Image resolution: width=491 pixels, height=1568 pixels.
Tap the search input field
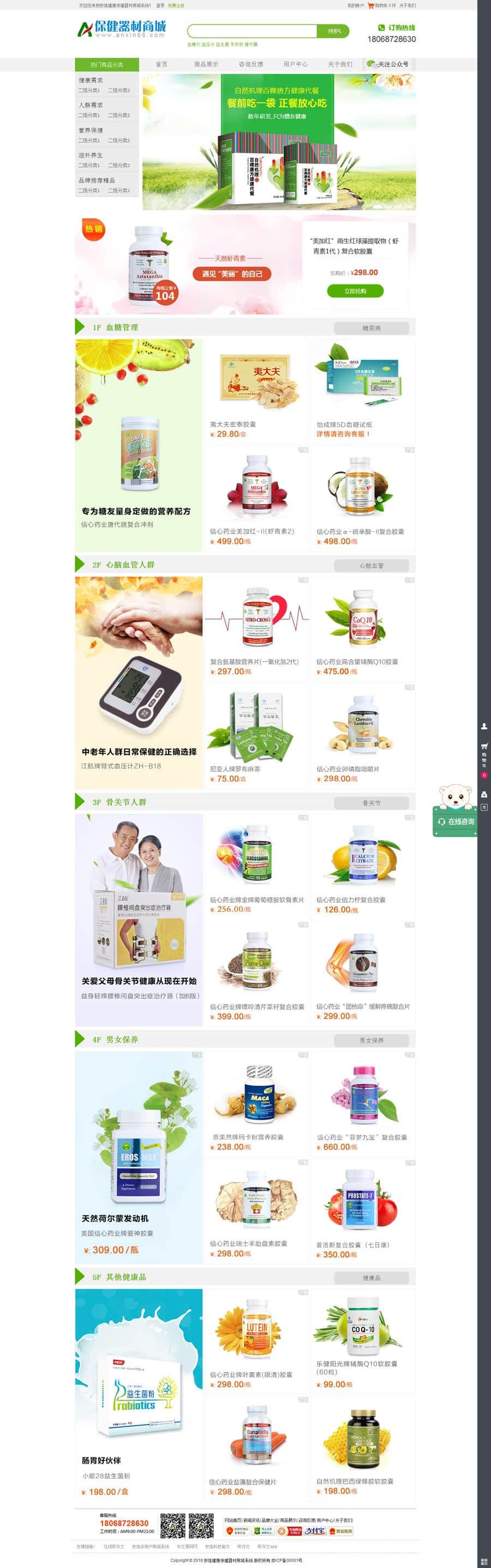252,31
